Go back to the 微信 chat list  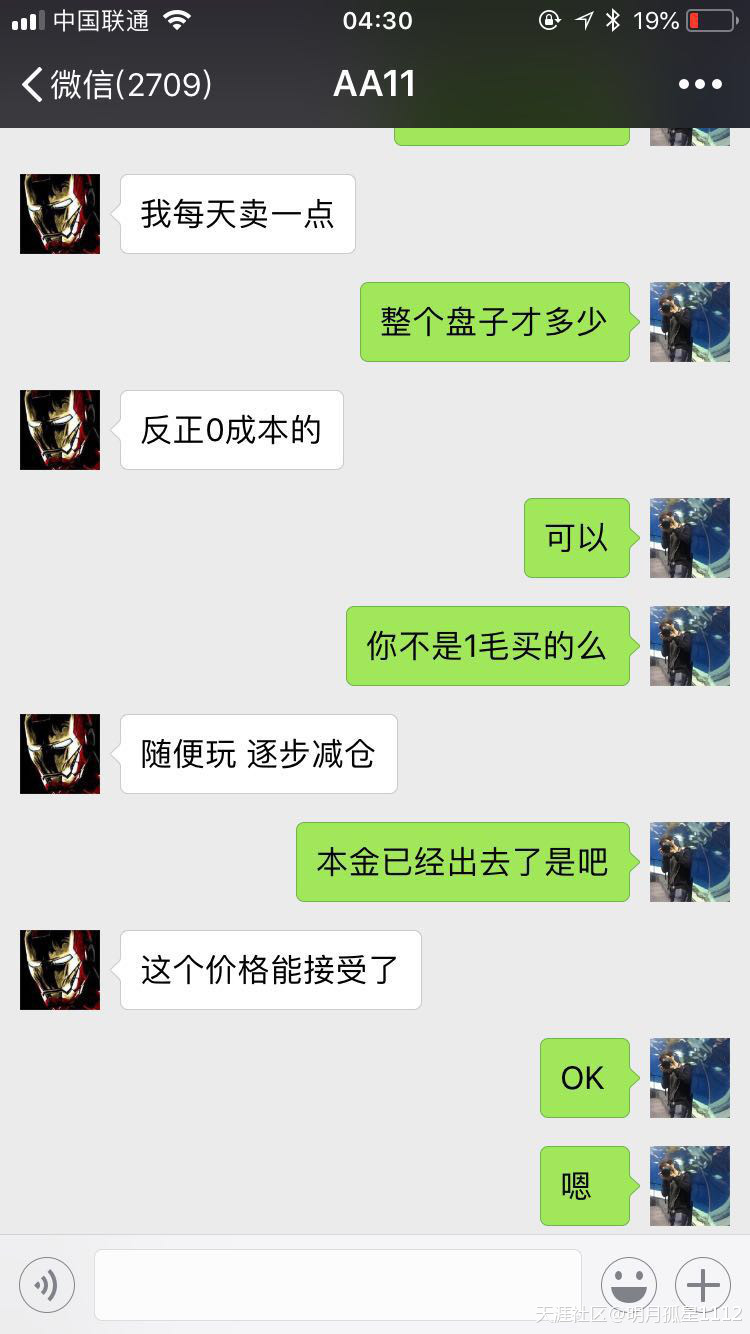coord(115,85)
